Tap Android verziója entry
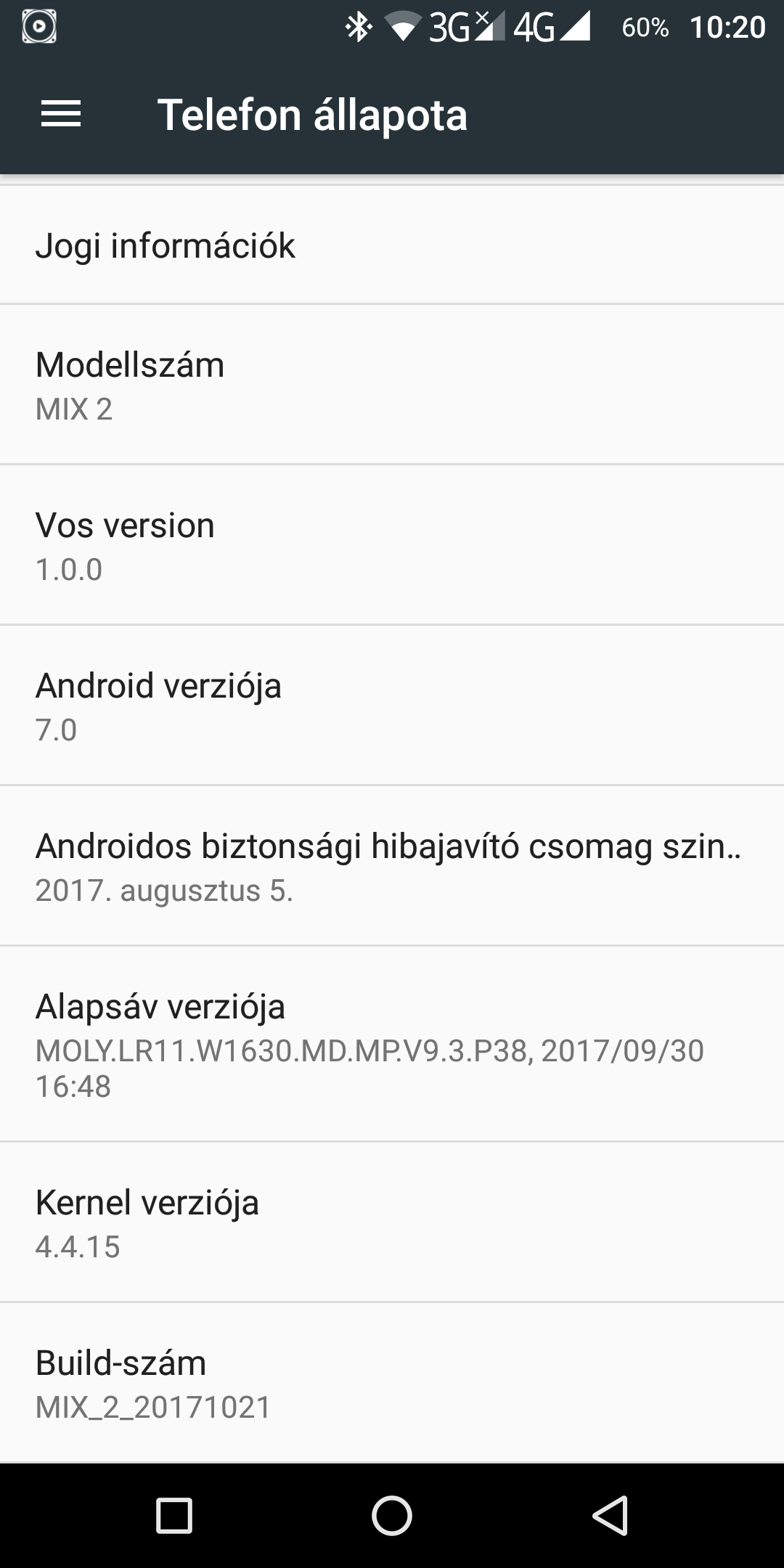784x1568 pixels. (x=392, y=705)
